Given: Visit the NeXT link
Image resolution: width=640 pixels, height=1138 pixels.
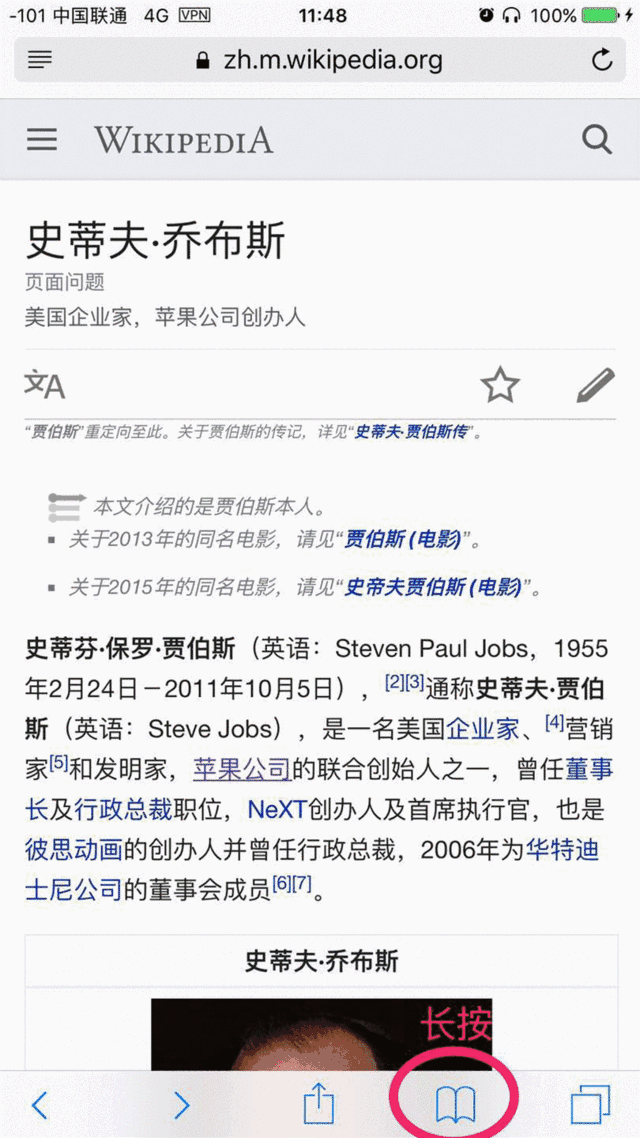Looking at the screenshot, I should tap(277, 809).
